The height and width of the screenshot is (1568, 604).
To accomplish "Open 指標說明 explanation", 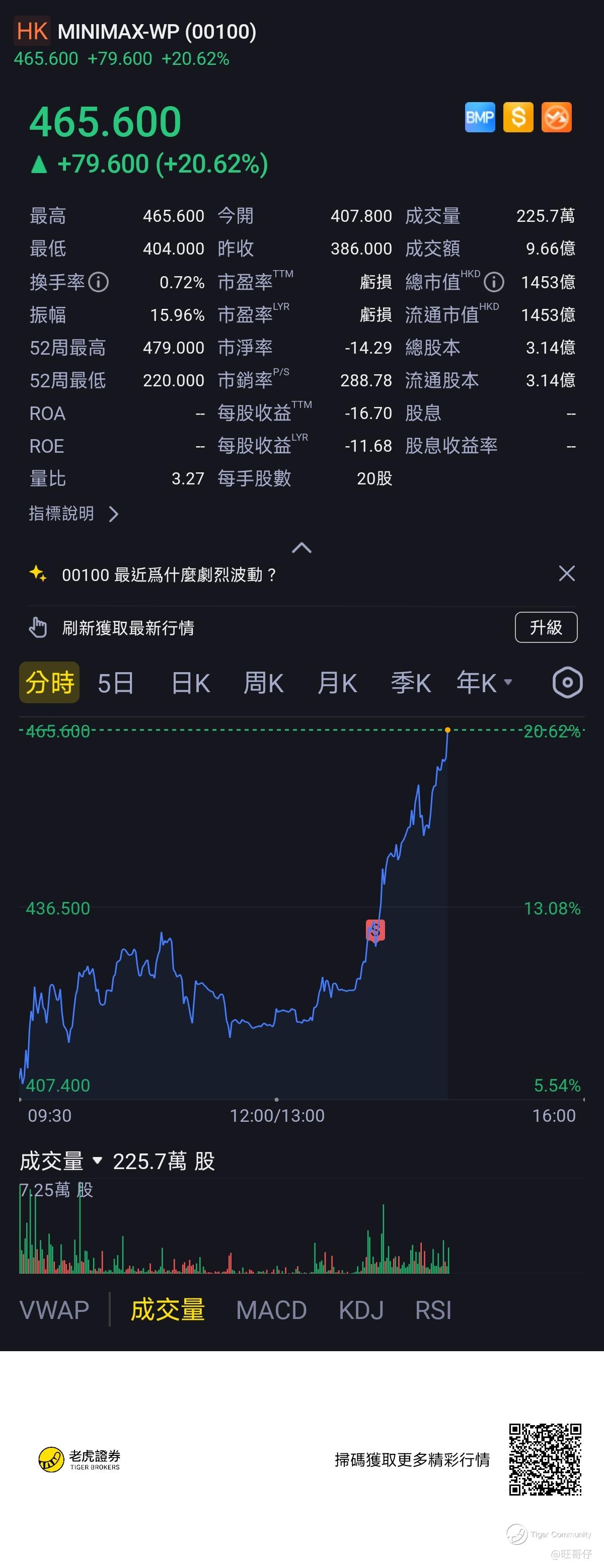I will point(73,514).
